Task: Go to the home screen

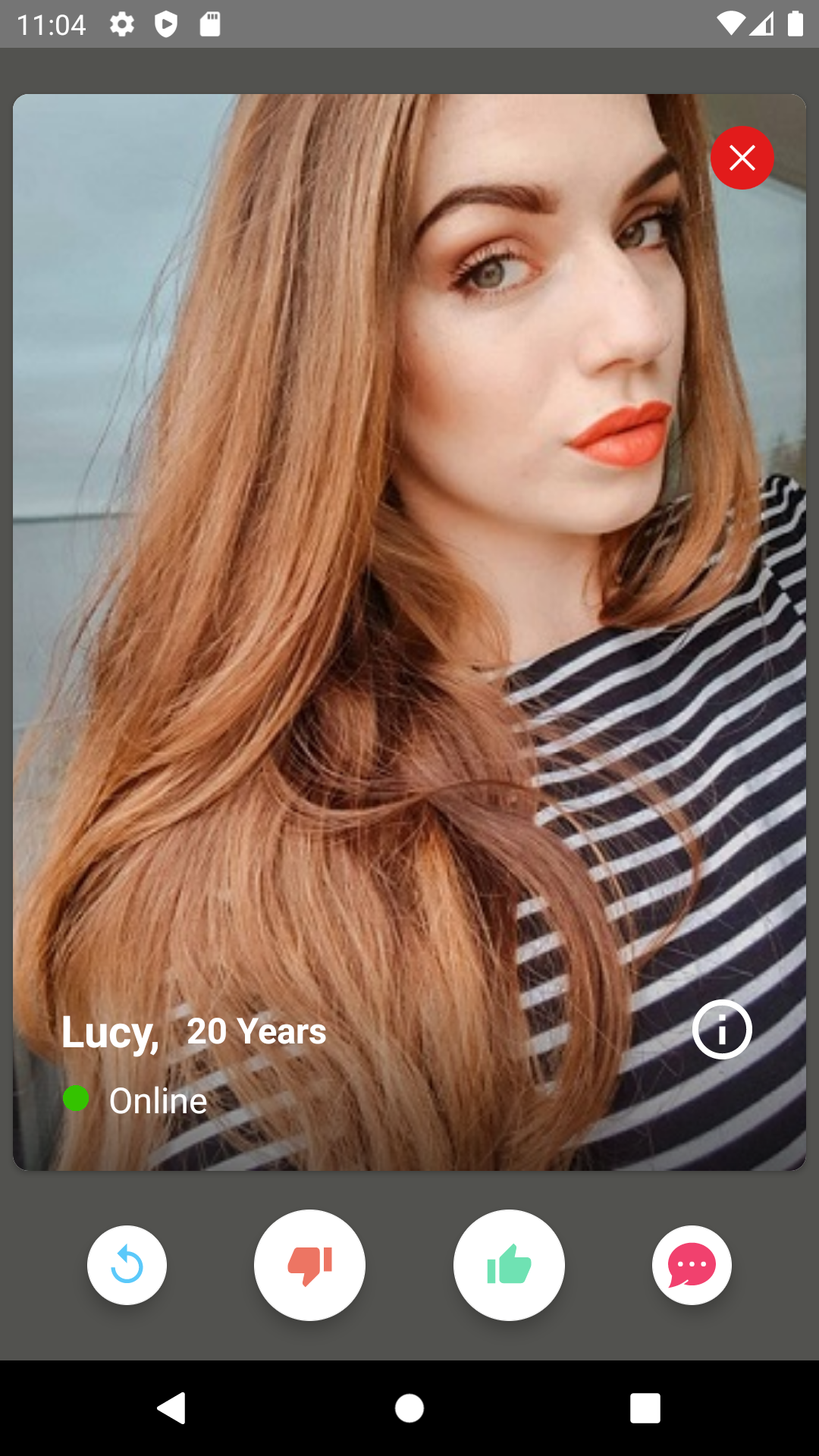Action: tap(409, 1408)
